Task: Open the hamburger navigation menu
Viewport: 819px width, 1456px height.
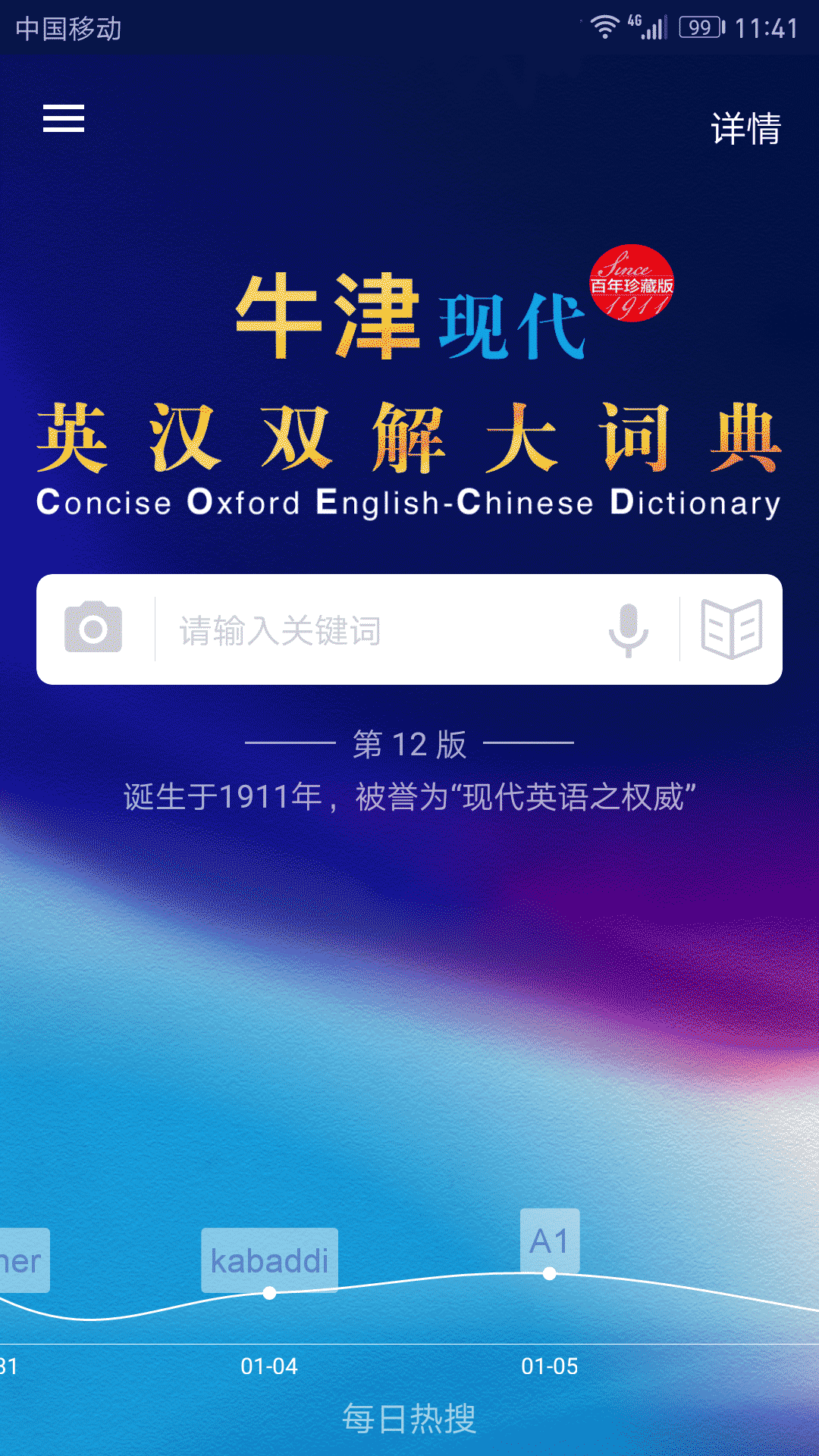Action: pos(63,118)
